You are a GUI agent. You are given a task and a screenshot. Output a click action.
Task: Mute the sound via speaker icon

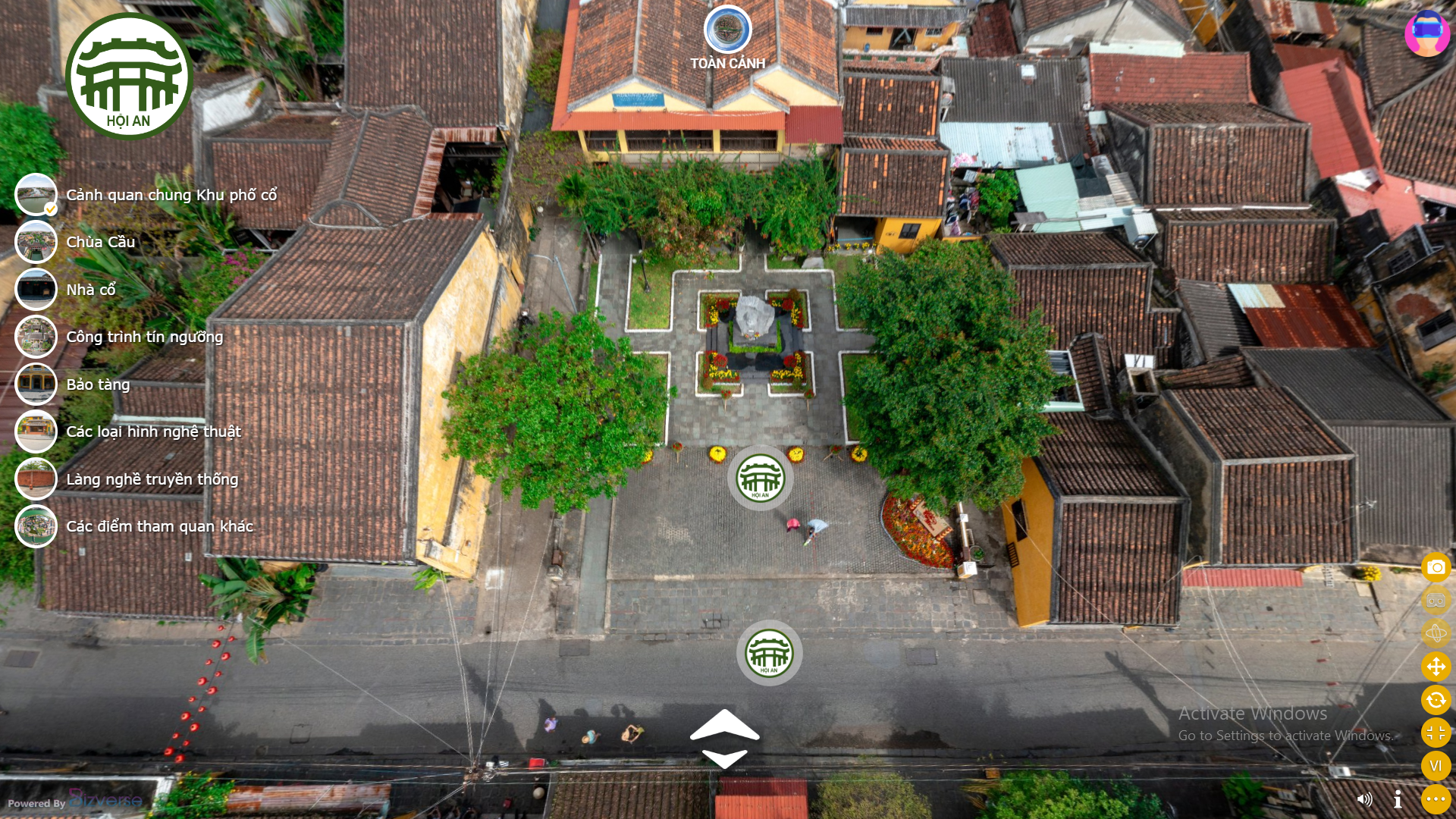click(1364, 799)
